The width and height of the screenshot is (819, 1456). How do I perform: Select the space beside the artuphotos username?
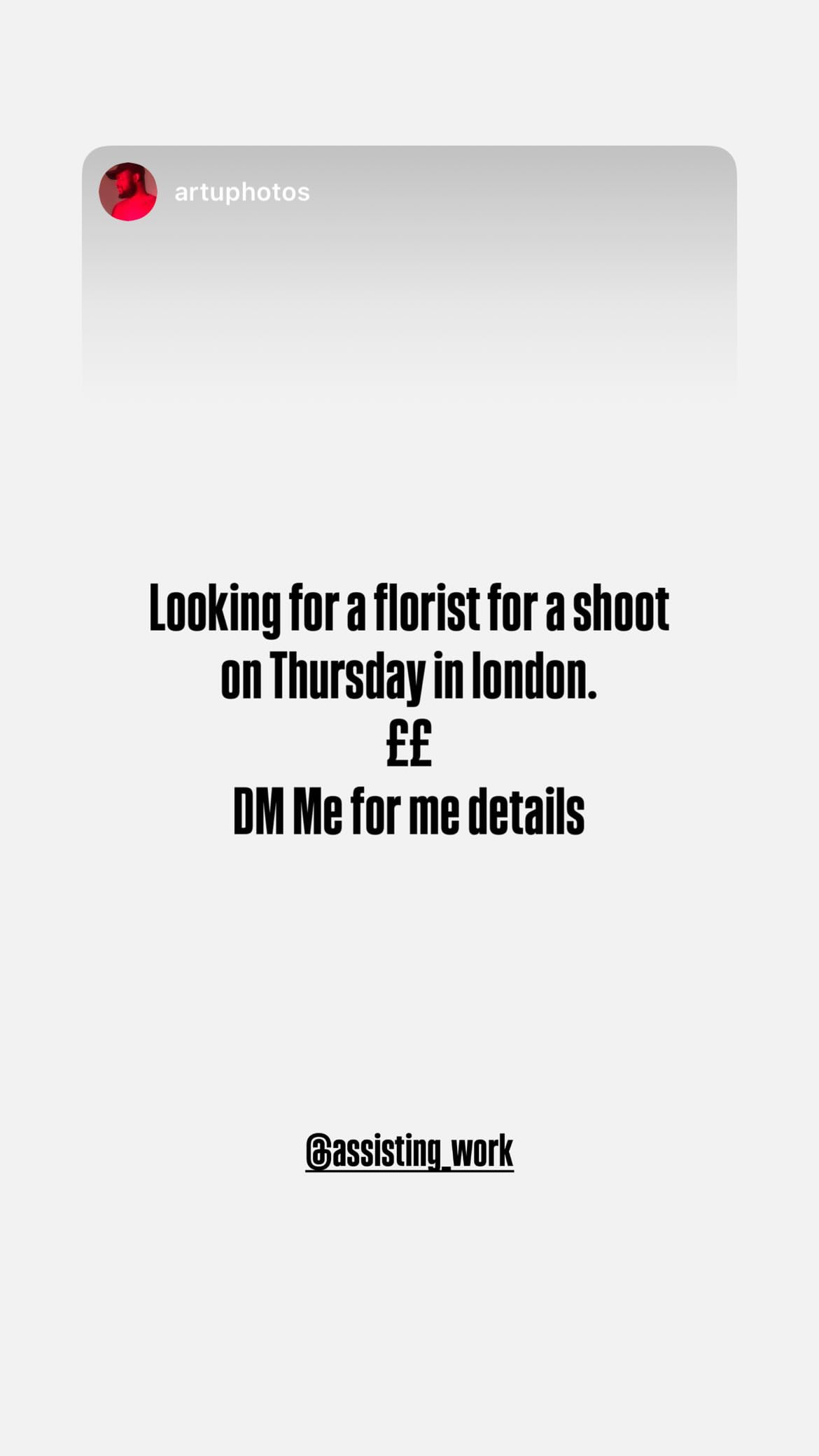[x=490, y=192]
